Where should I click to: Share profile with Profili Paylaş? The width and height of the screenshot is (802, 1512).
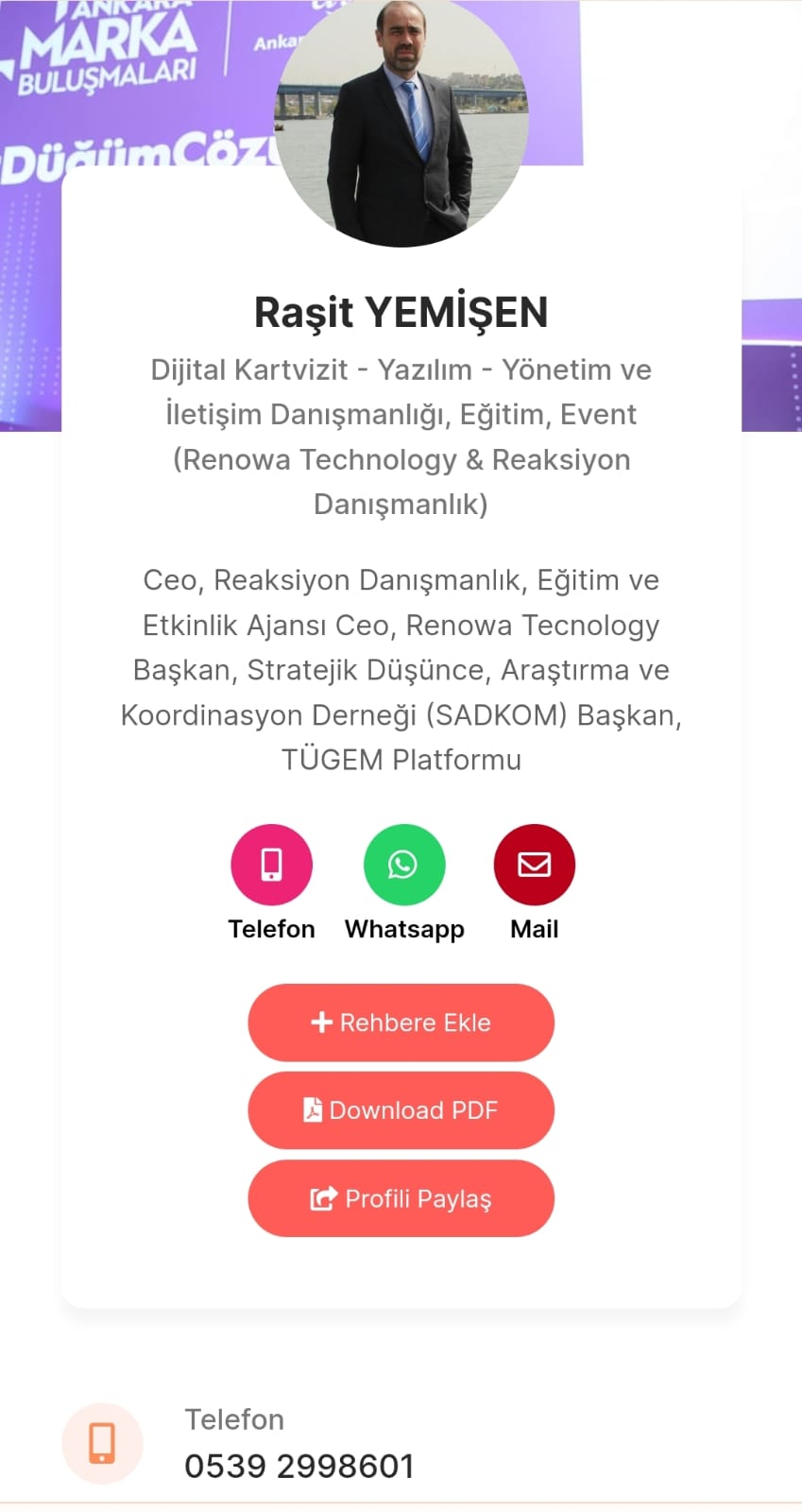point(401,1198)
